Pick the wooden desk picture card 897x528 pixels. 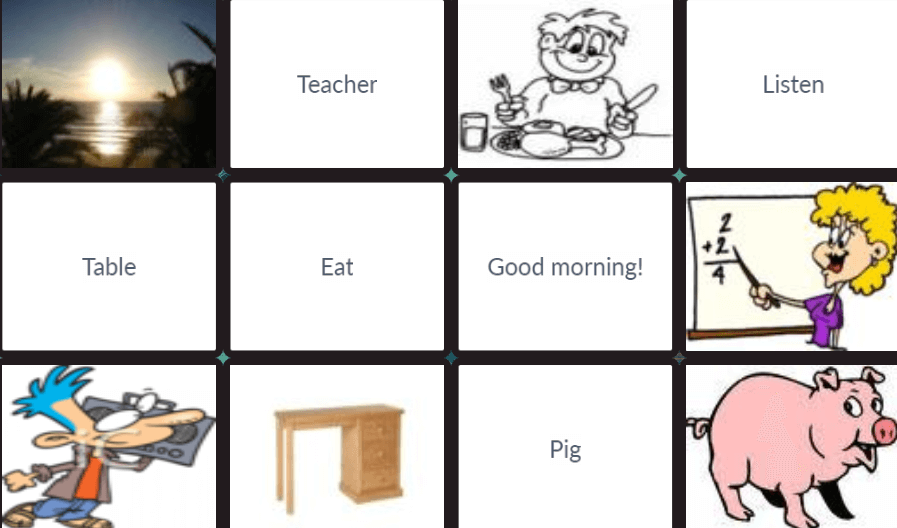[337, 448]
